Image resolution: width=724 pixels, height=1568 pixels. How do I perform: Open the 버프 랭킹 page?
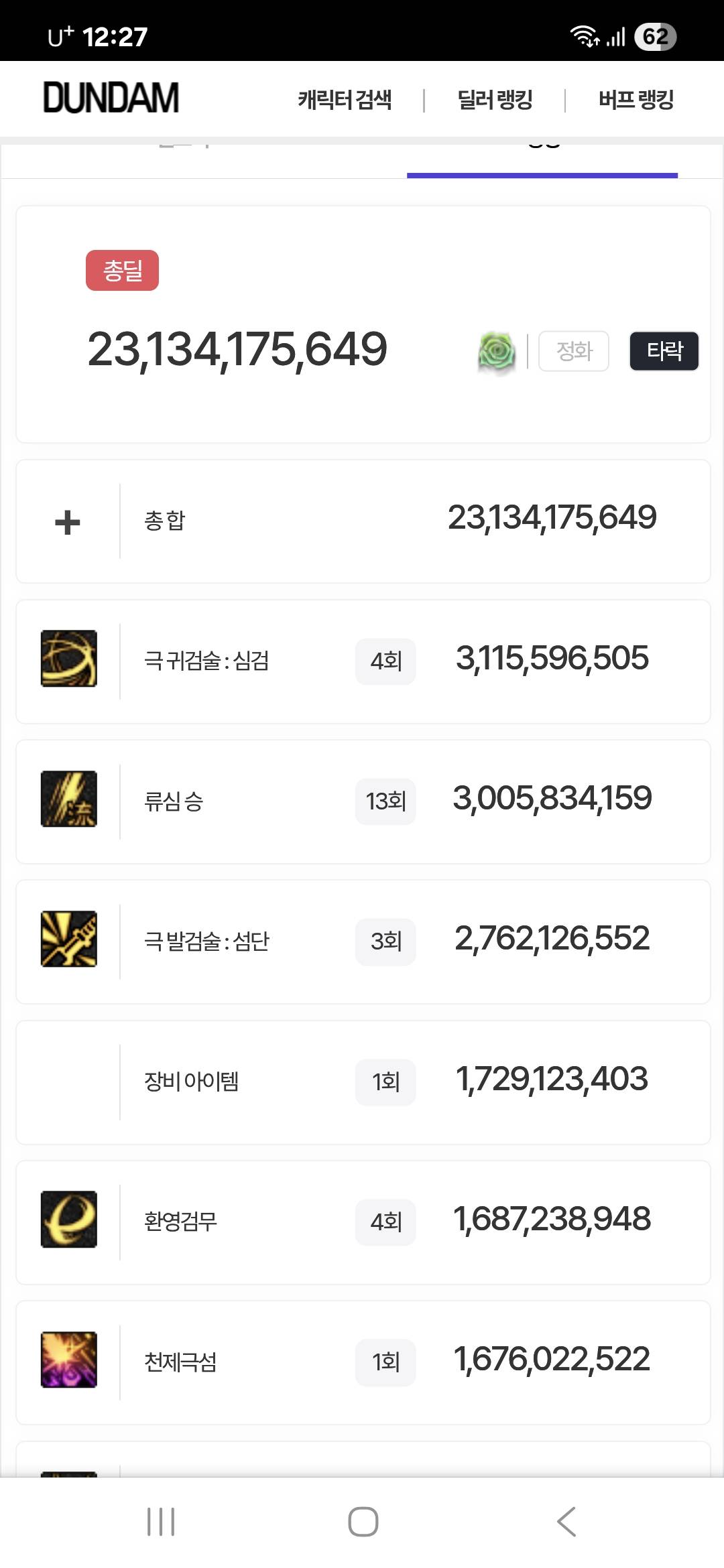(636, 100)
